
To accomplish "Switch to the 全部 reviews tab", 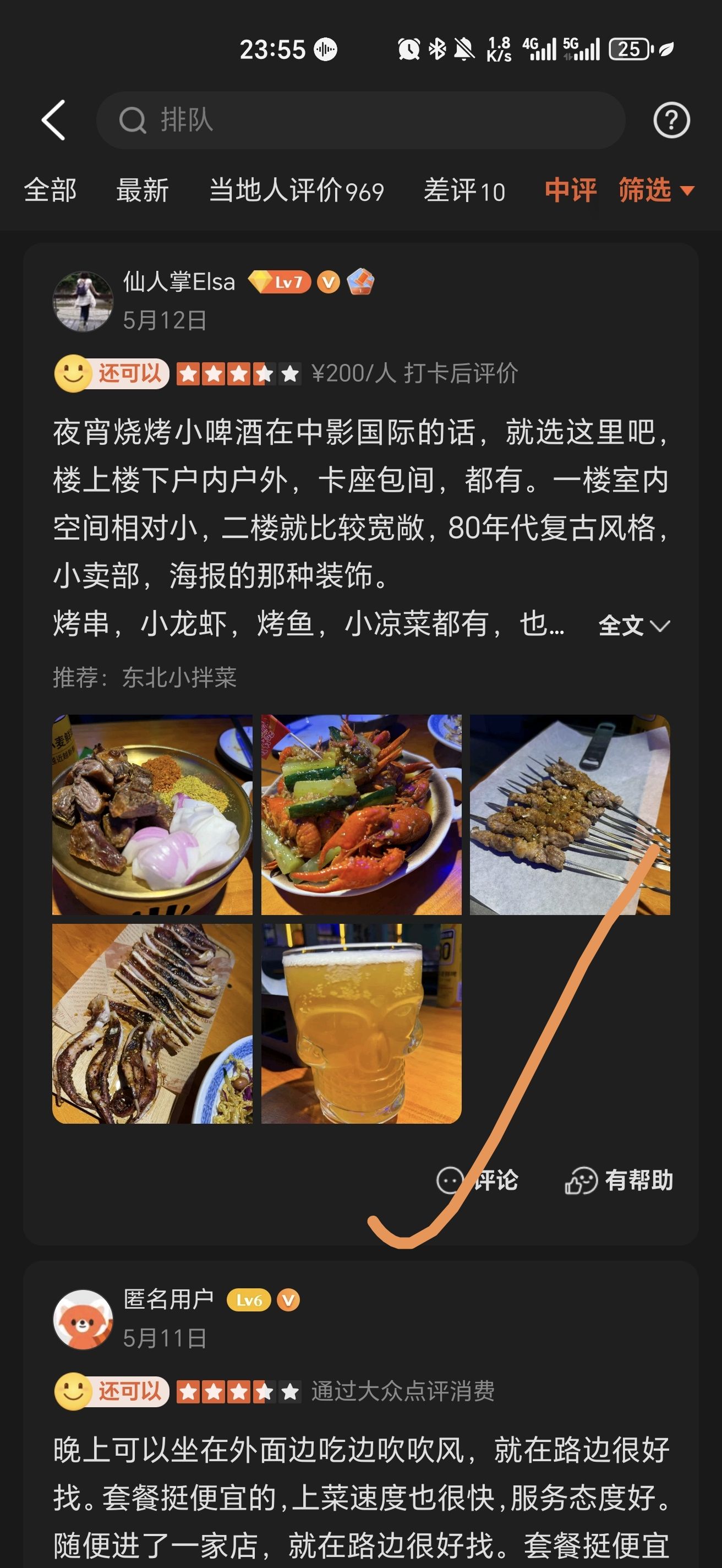I will 51,190.
